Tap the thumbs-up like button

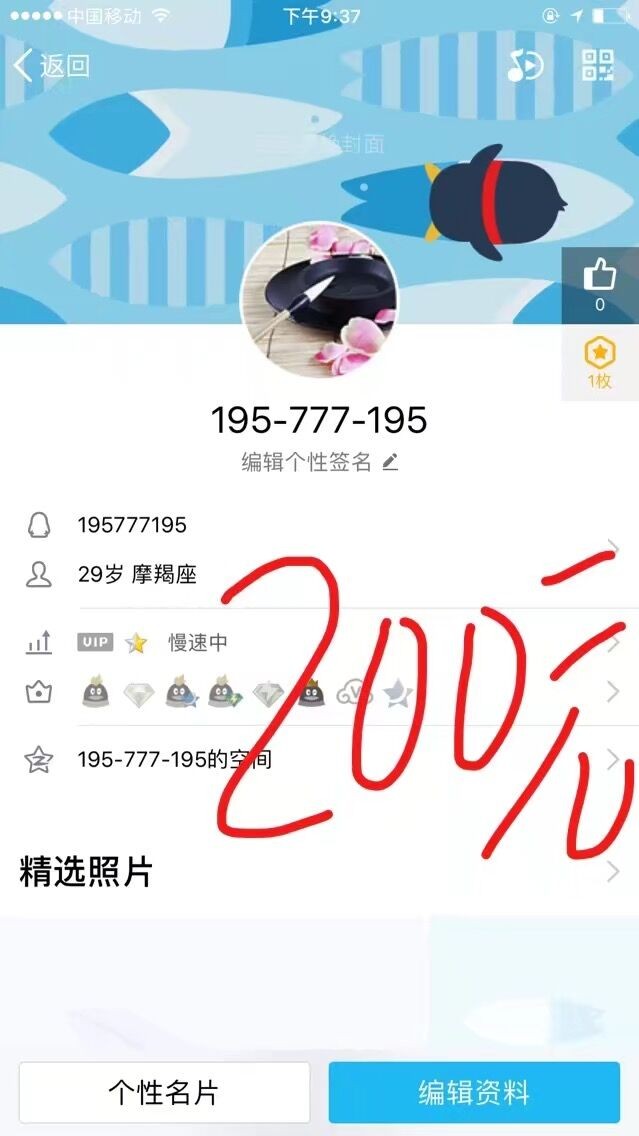pyautogui.click(x=600, y=285)
